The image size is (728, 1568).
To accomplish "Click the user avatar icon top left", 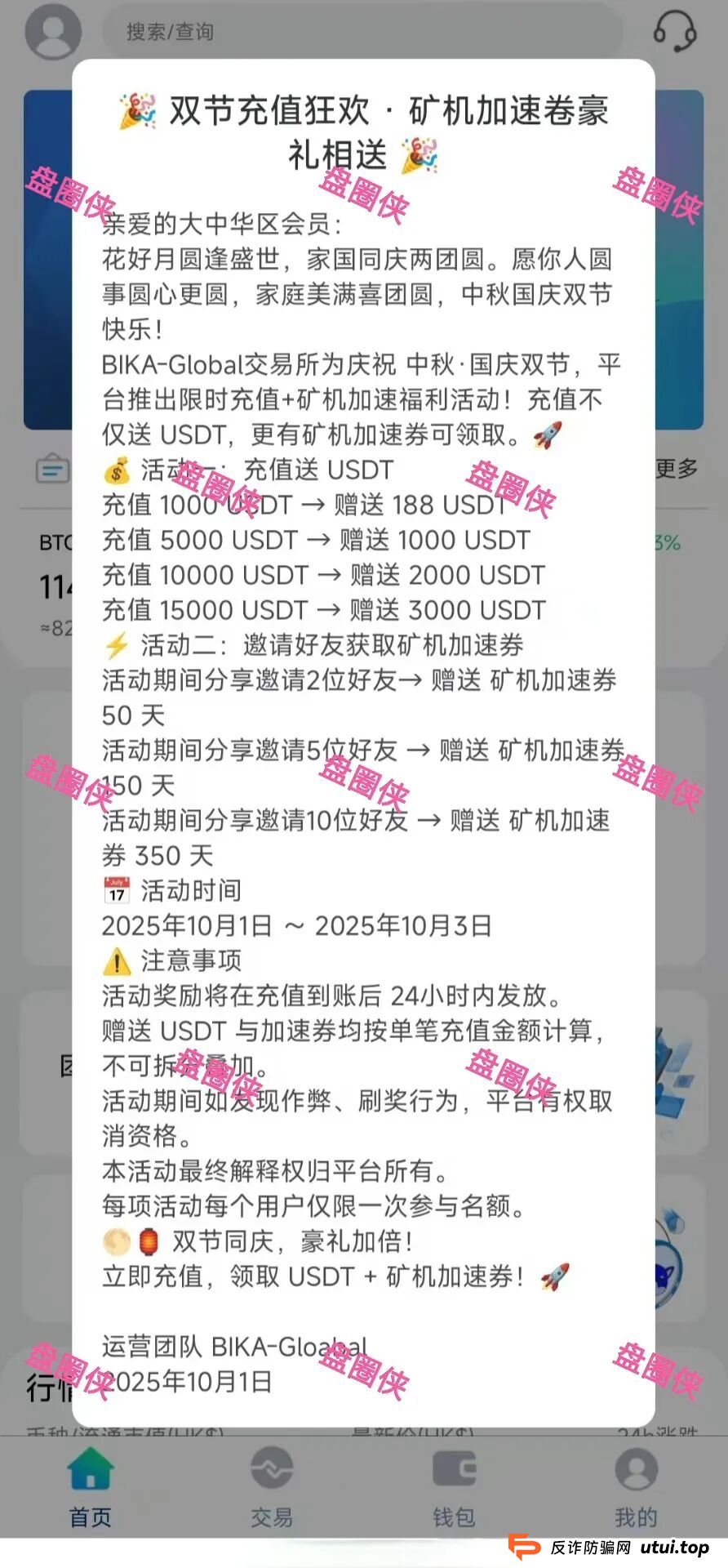I will coord(53,31).
